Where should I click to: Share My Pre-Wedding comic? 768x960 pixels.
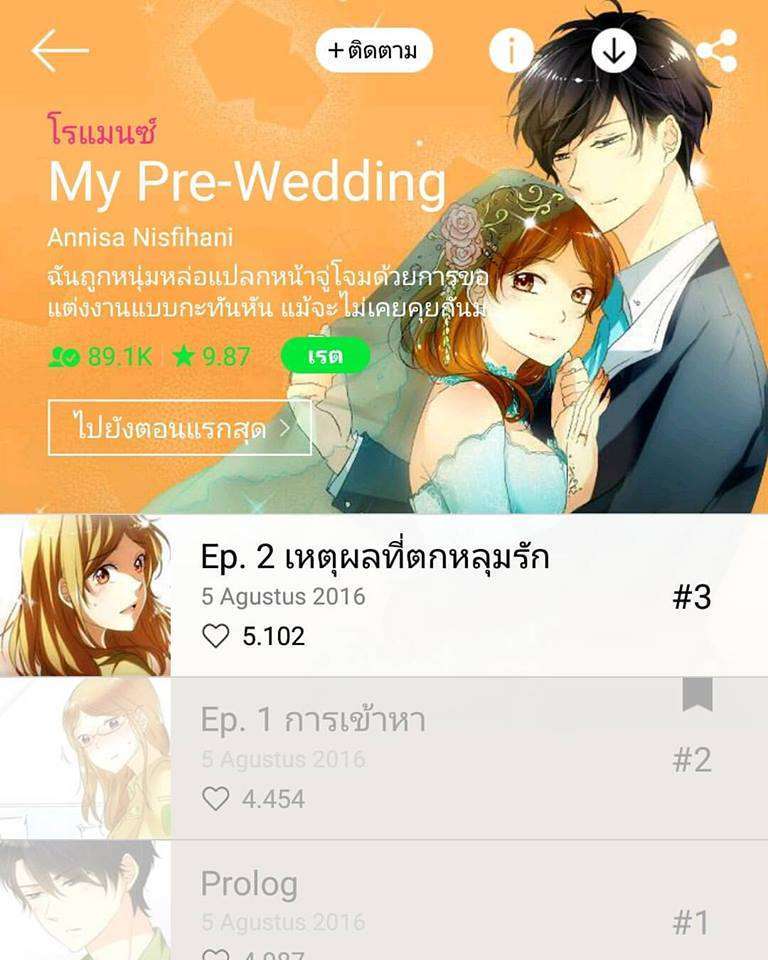tap(715, 51)
